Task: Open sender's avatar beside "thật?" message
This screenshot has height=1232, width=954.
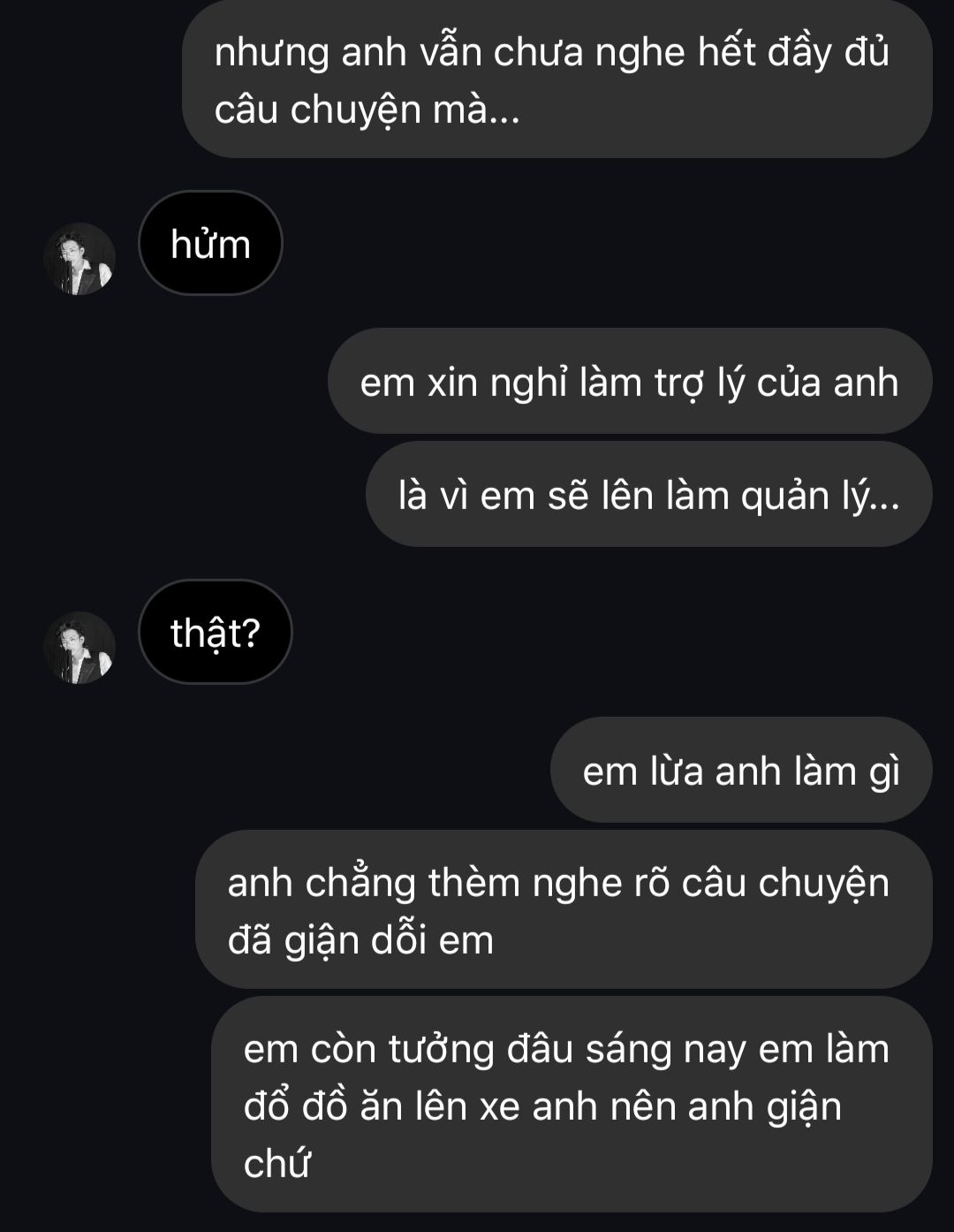Action: click(79, 647)
